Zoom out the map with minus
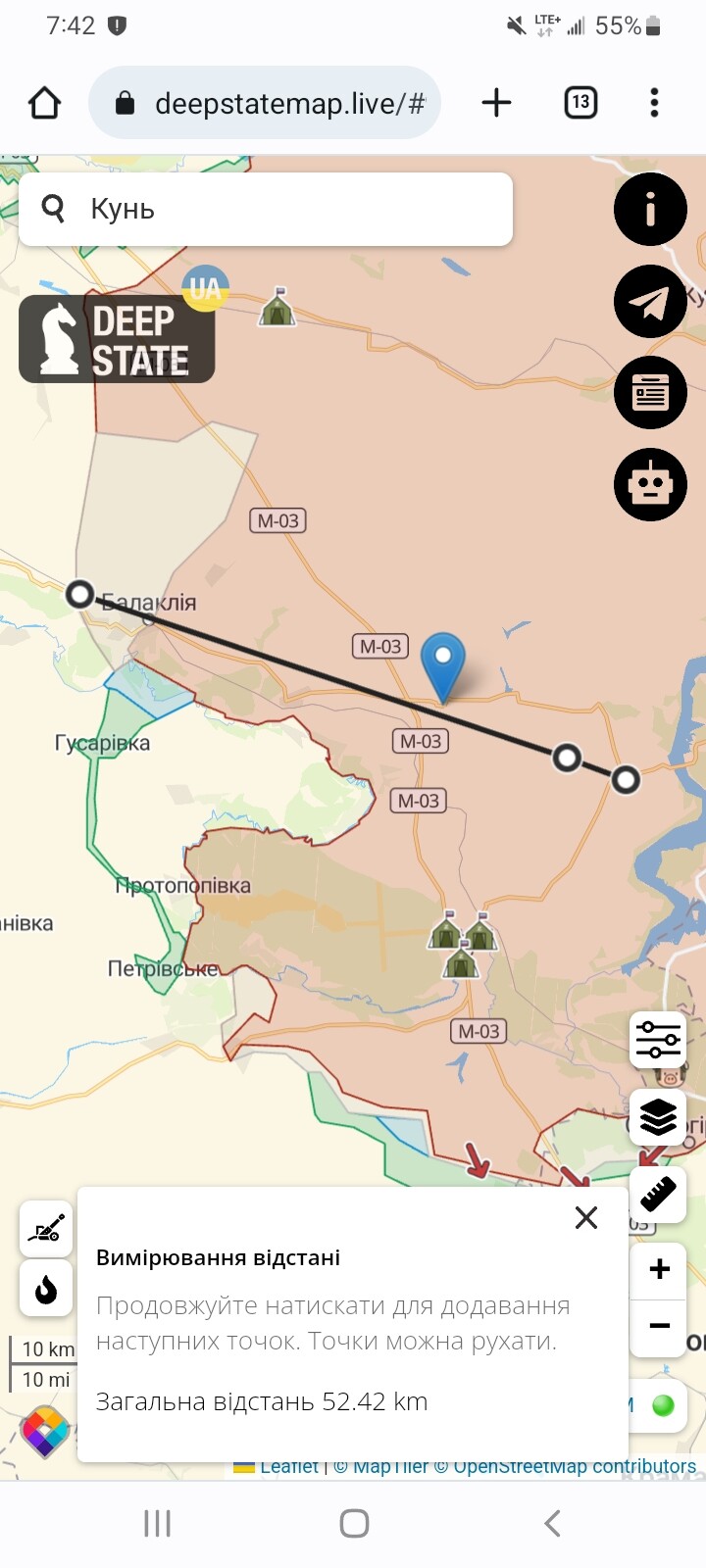This screenshot has width=706, height=1568. (659, 1327)
